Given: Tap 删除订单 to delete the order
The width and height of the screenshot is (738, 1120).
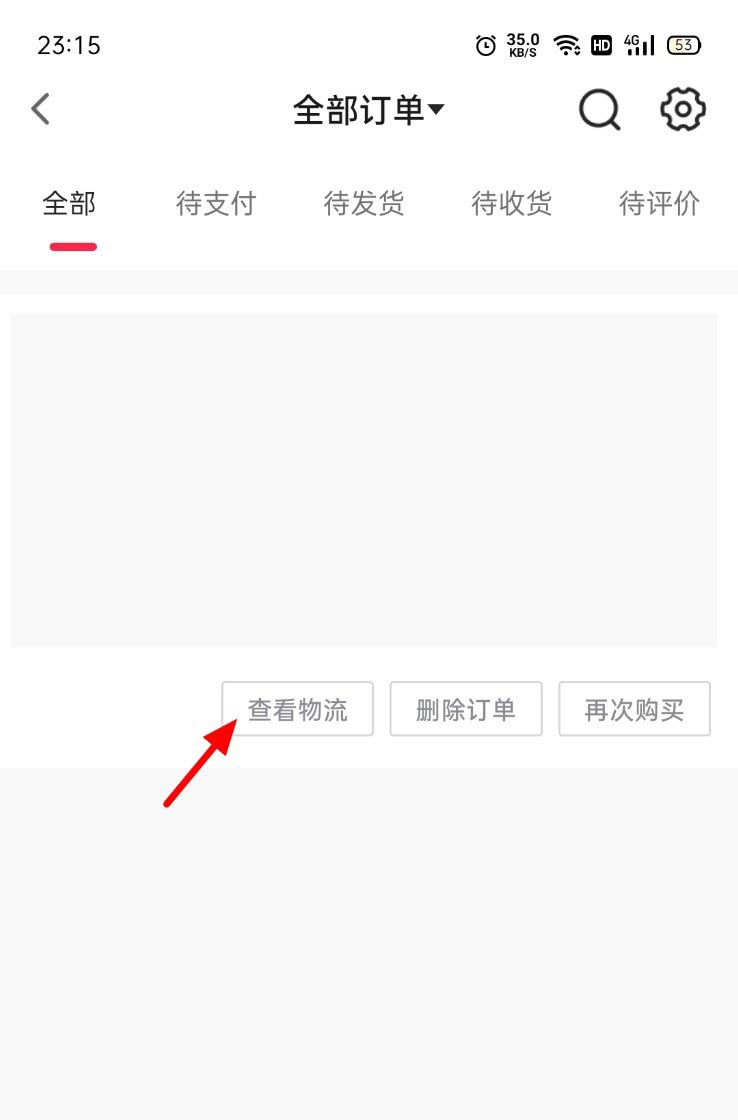Looking at the screenshot, I should [x=466, y=708].
